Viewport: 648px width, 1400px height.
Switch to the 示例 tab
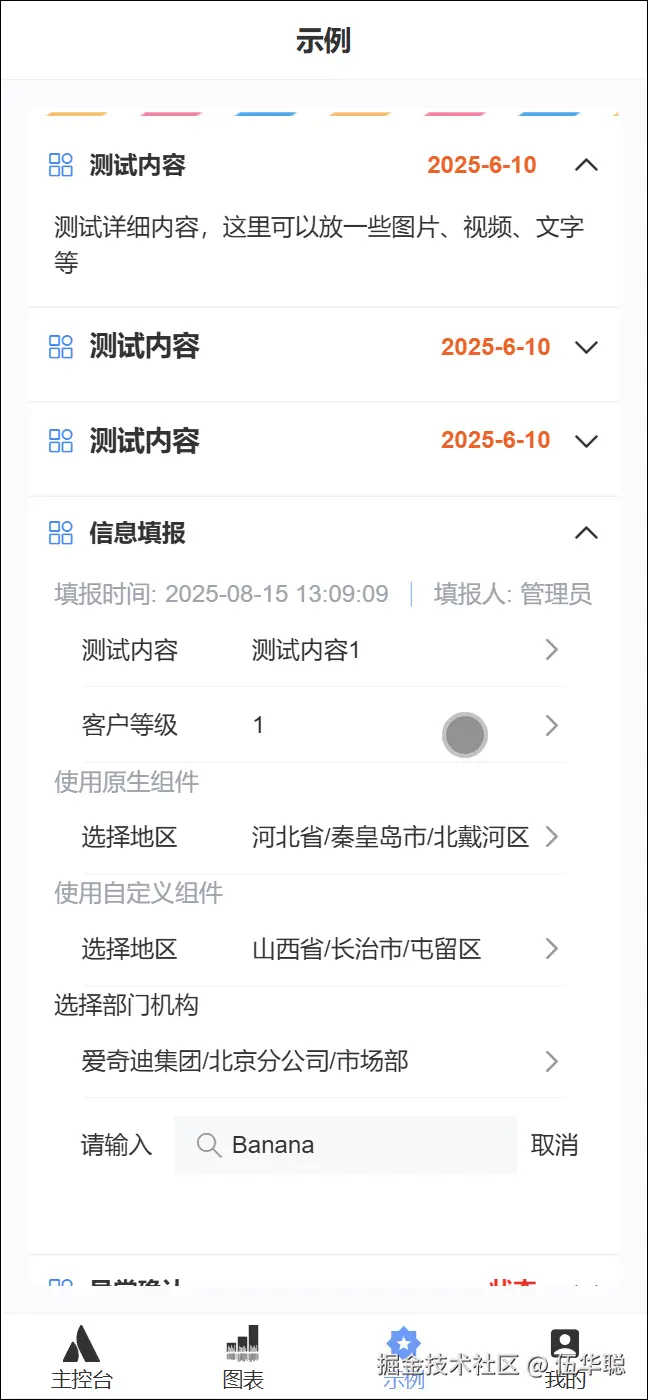tap(404, 1357)
